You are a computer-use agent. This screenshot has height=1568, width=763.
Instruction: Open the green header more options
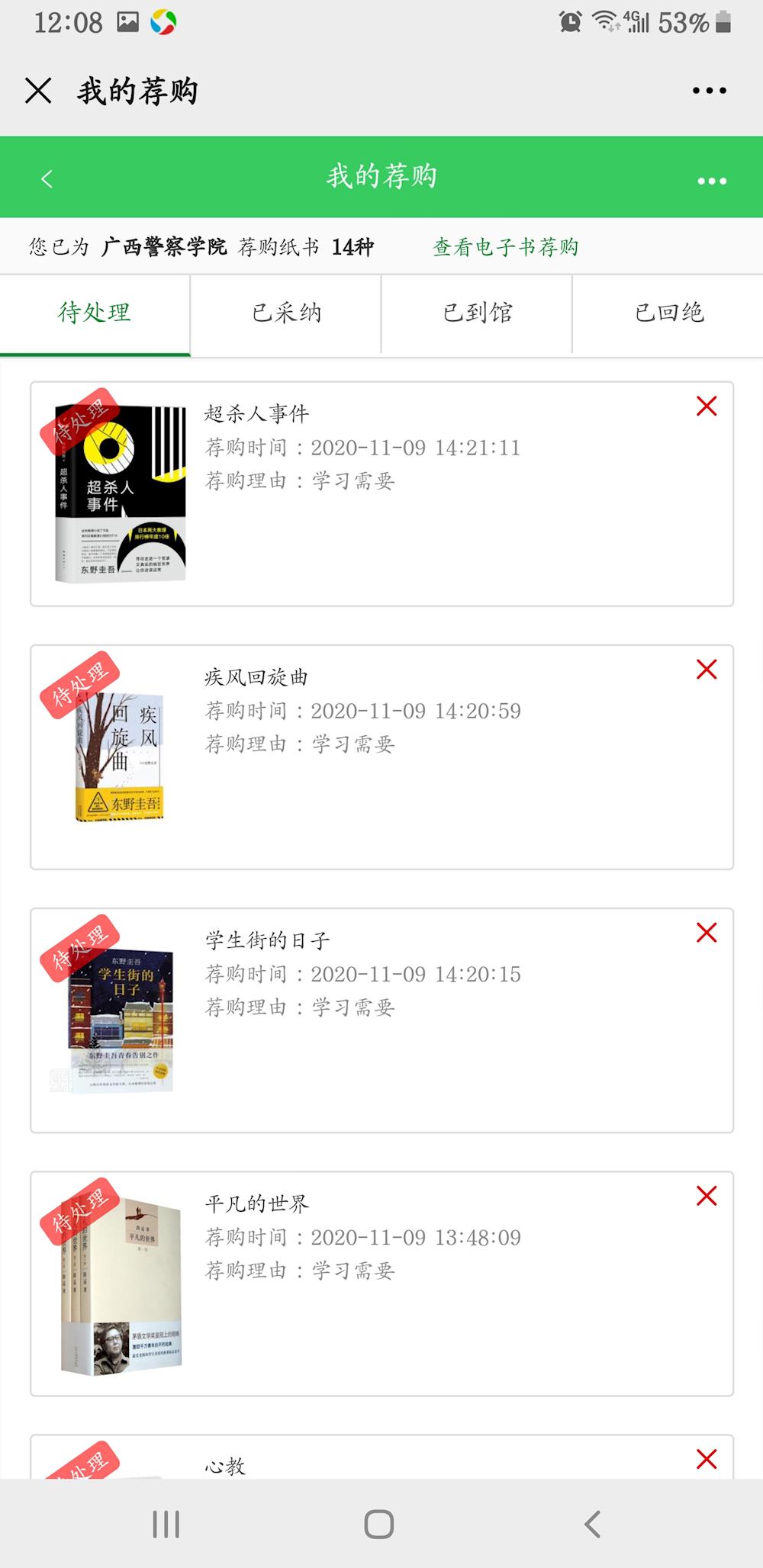711,181
